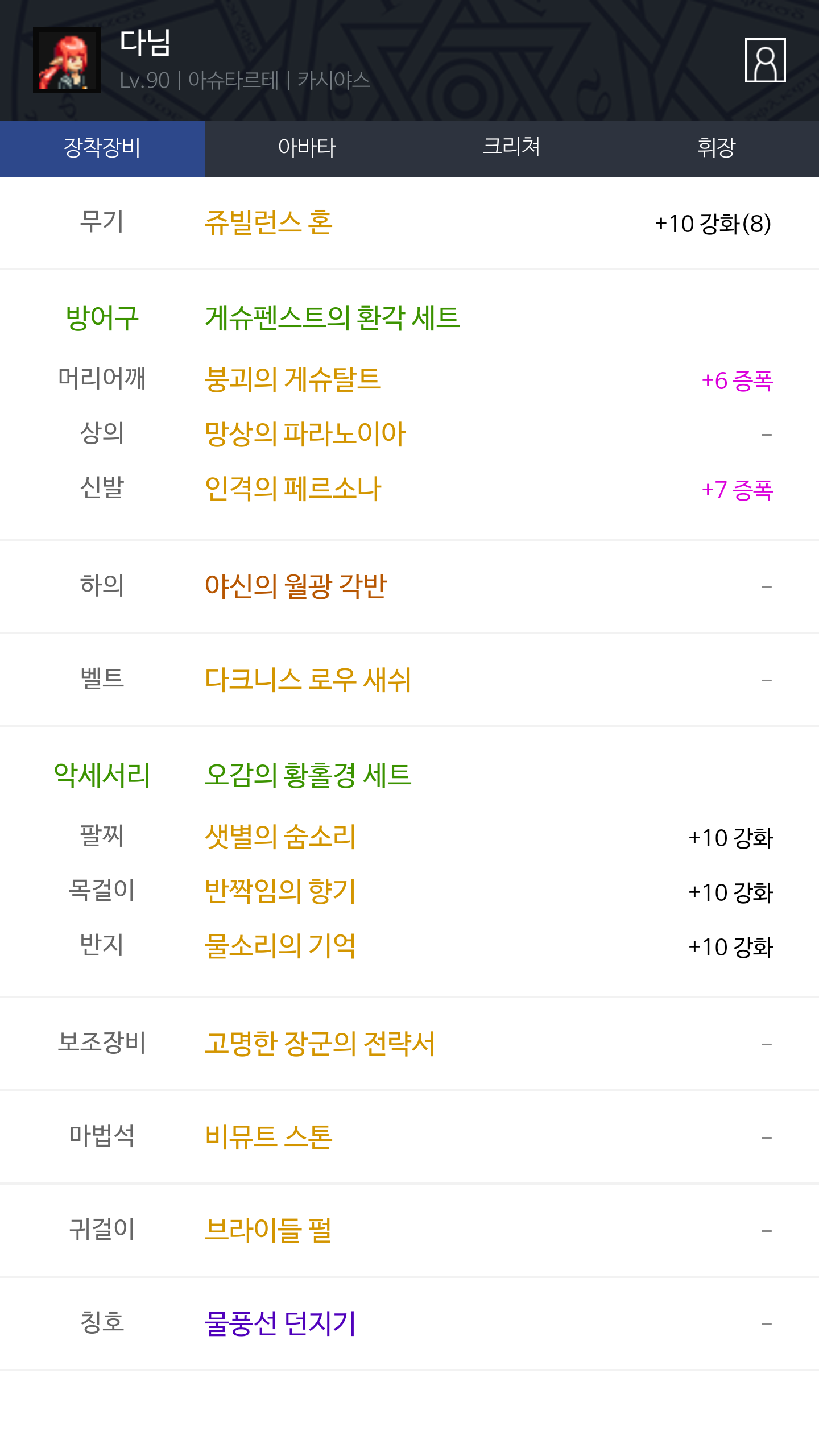
Task: Open the character profile icon
Action: [765, 60]
